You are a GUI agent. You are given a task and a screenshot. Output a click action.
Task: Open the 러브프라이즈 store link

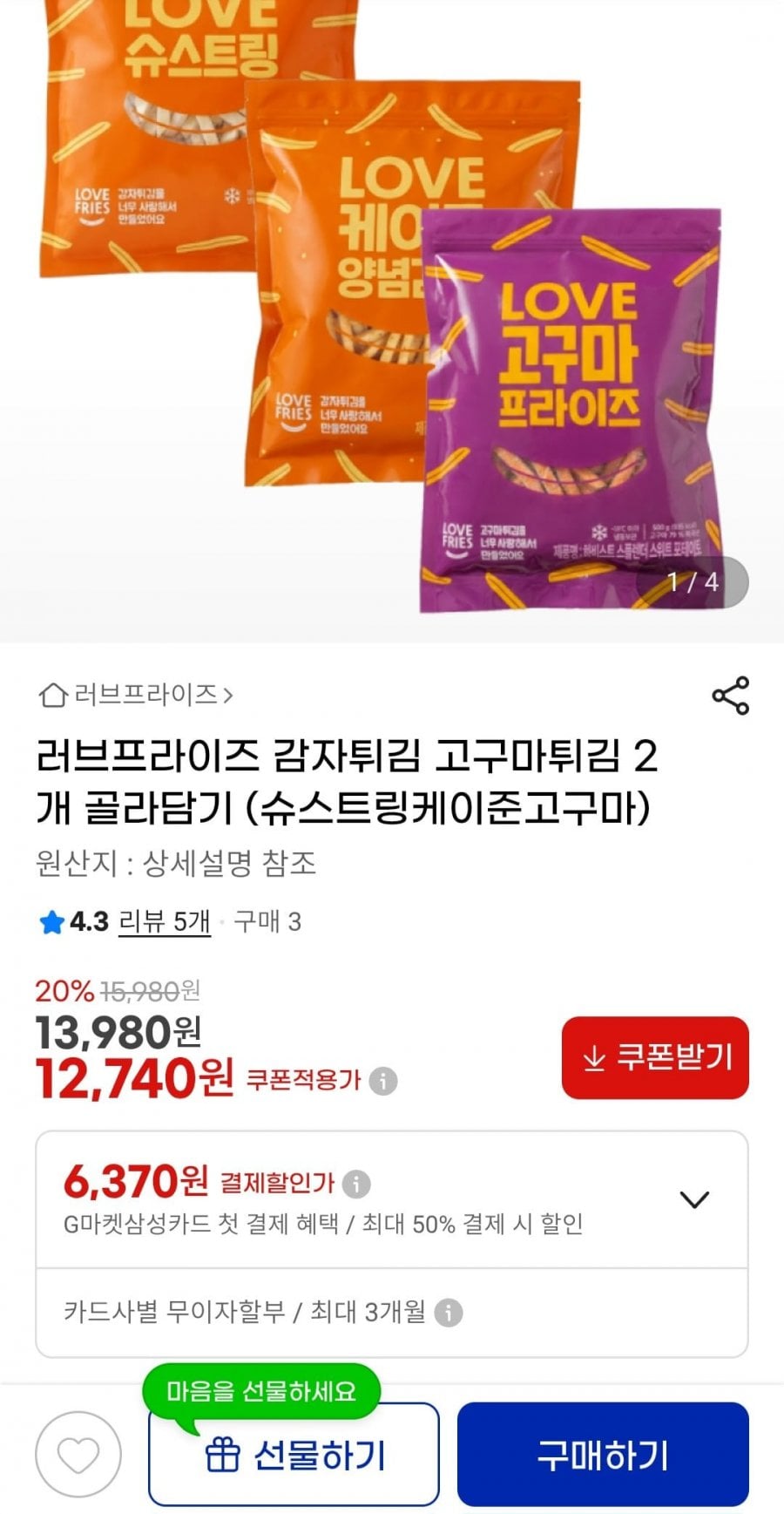click(x=137, y=695)
